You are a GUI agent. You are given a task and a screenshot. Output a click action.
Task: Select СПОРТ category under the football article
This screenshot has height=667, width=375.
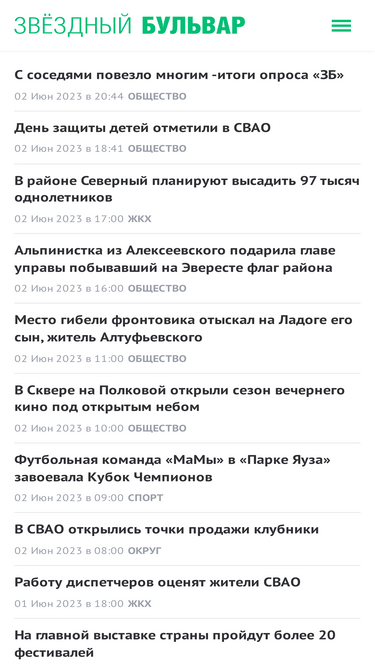(x=145, y=498)
